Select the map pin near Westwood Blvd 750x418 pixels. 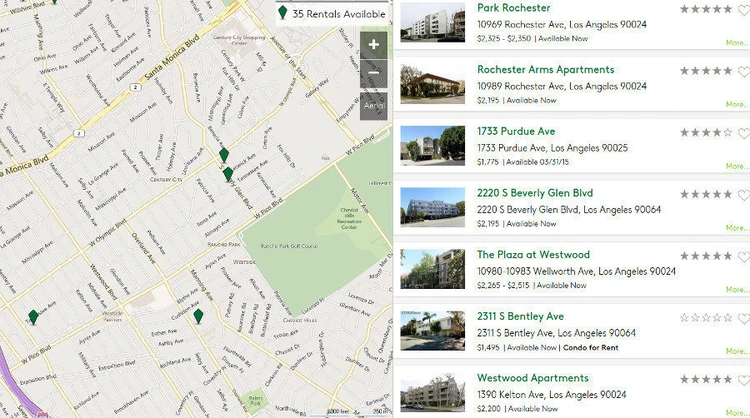pyautogui.click(x=33, y=316)
